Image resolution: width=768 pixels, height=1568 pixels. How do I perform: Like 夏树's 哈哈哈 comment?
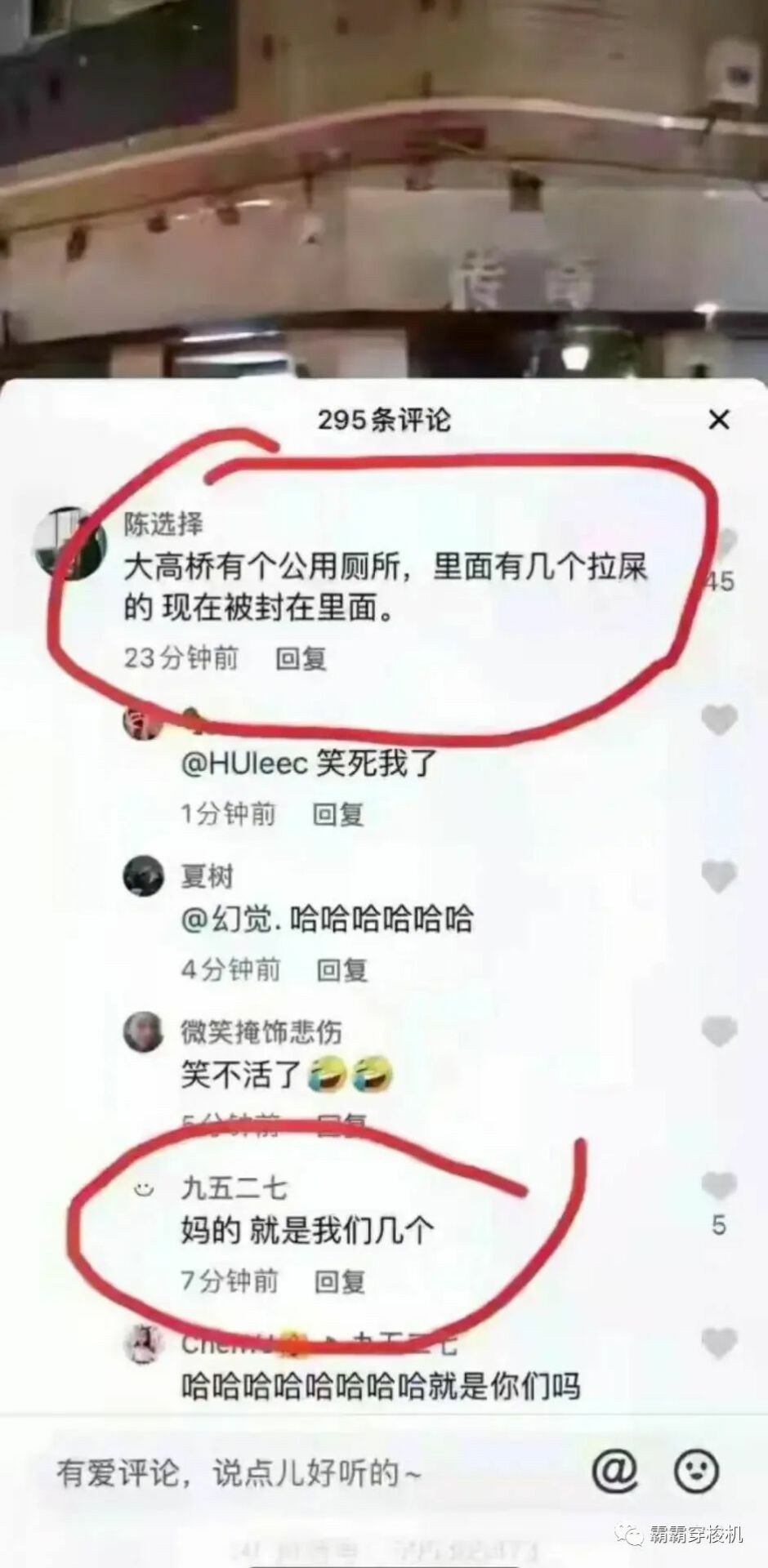click(x=719, y=876)
